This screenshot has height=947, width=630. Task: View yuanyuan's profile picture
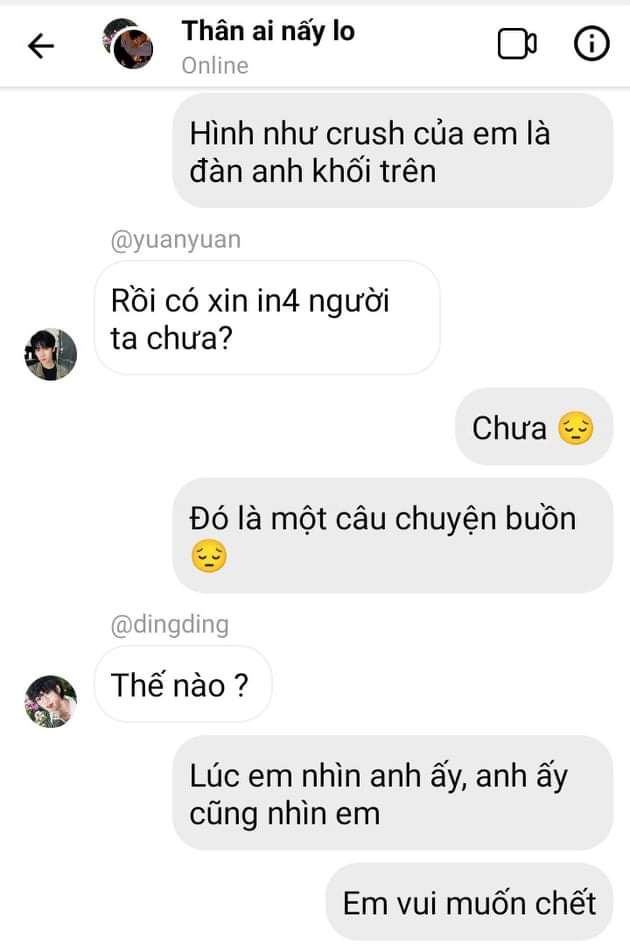(x=51, y=354)
